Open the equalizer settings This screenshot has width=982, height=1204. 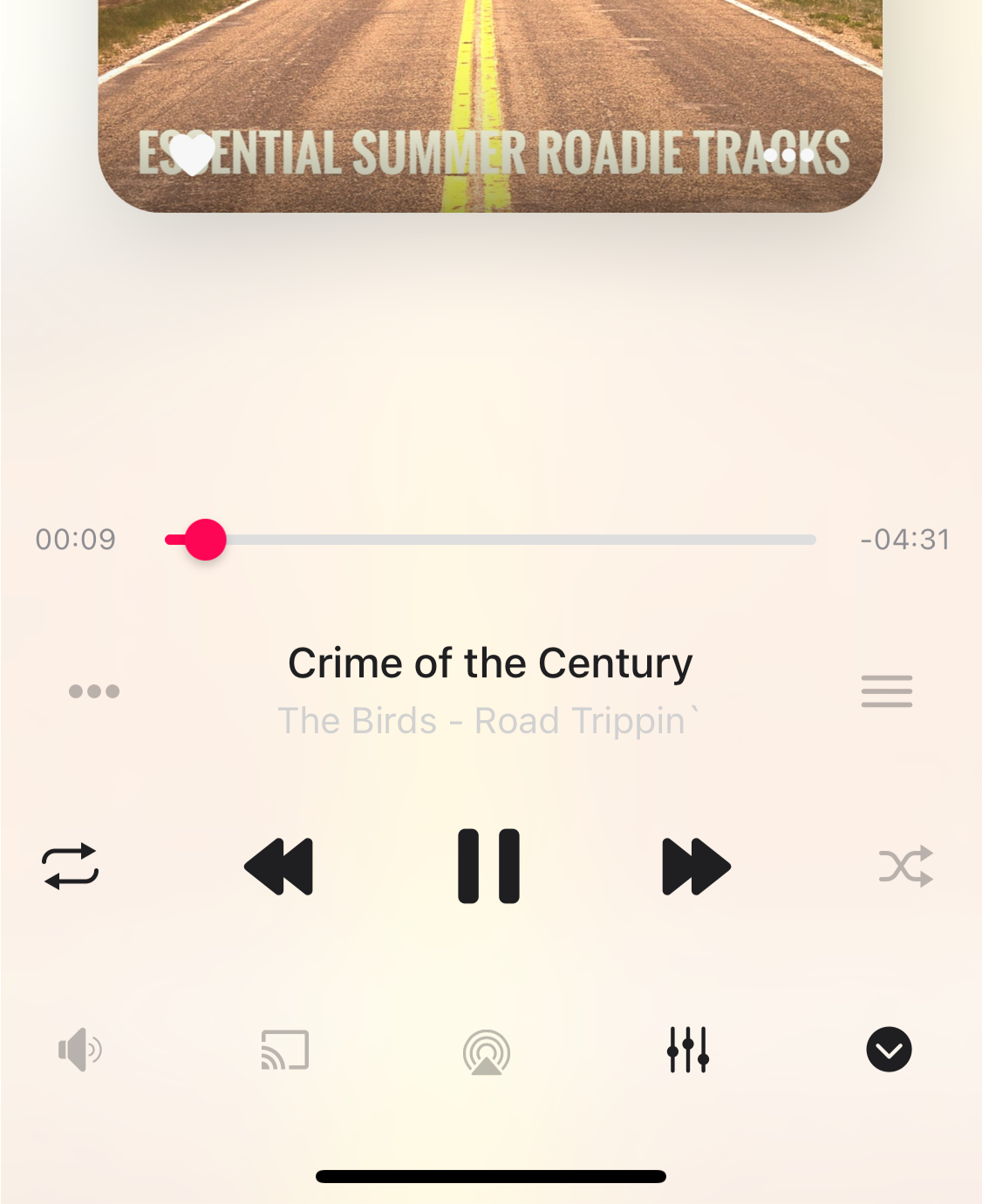688,1051
